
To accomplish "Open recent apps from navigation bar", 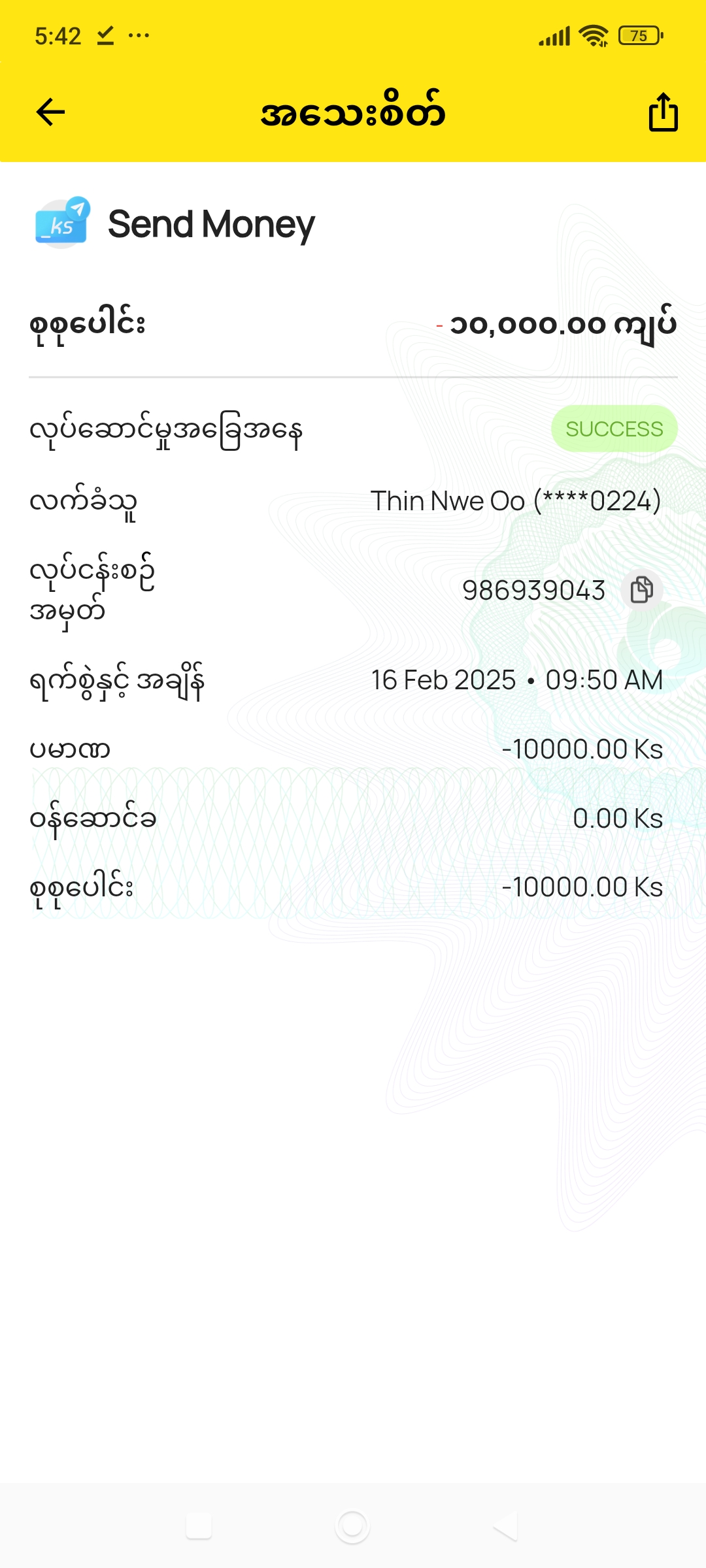I will click(x=199, y=1526).
